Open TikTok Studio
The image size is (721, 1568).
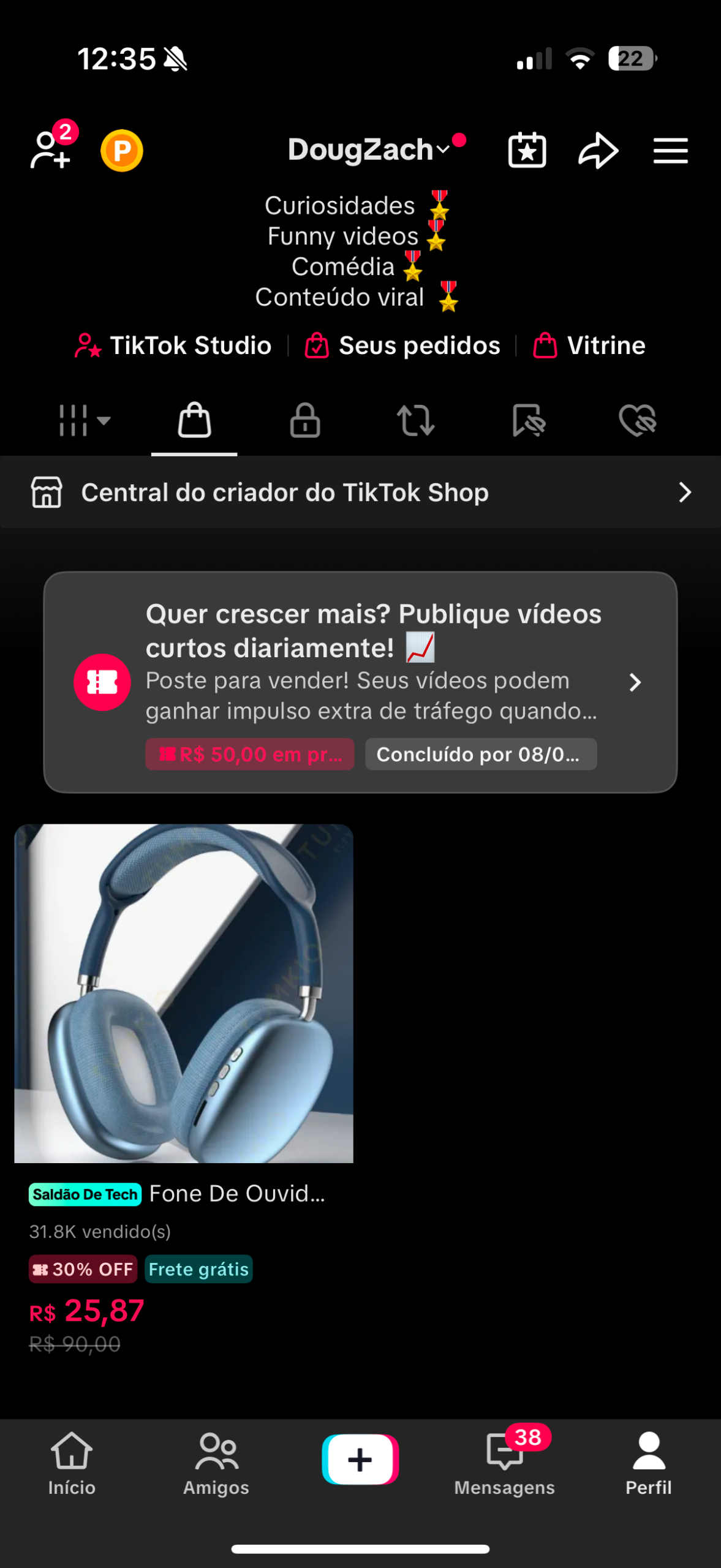[174, 346]
